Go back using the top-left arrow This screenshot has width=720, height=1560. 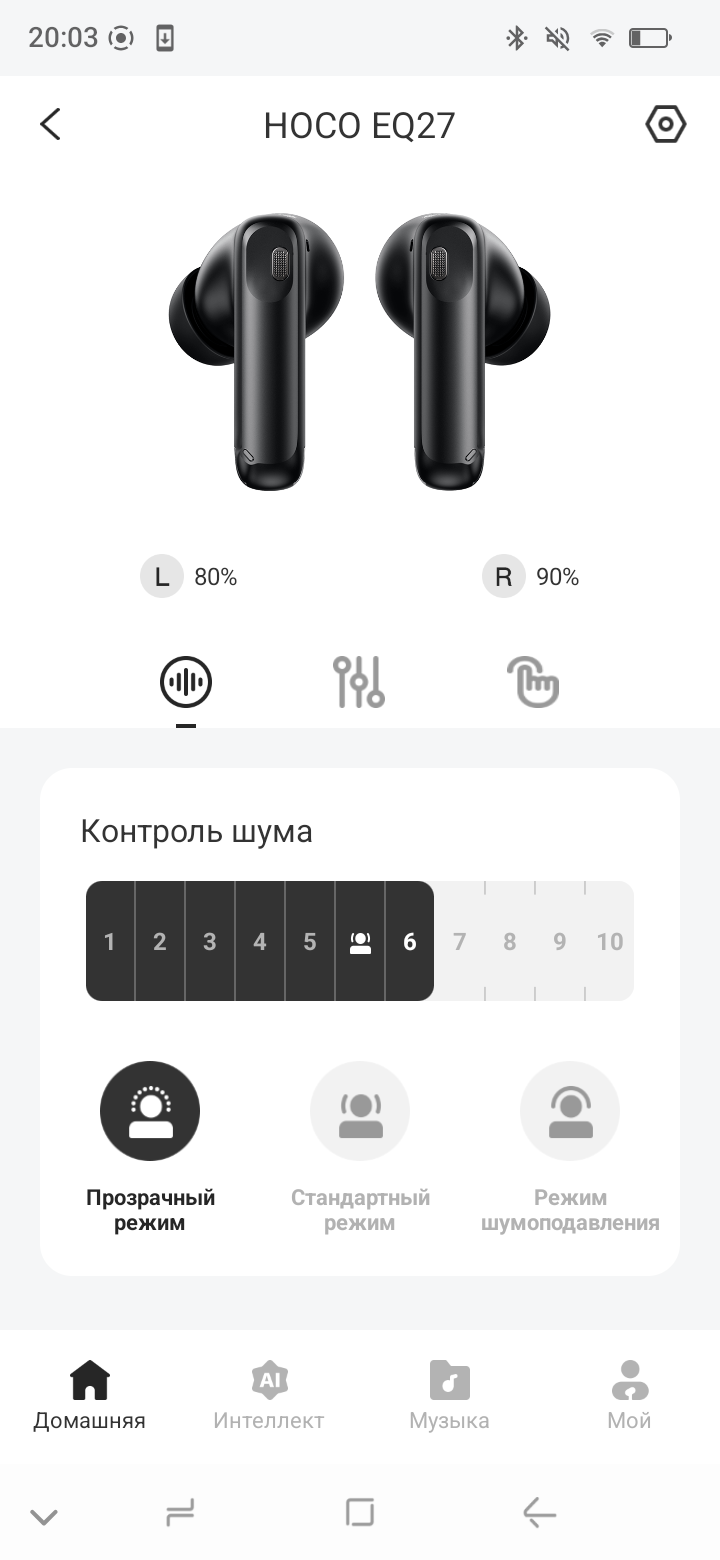(x=50, y=125)
